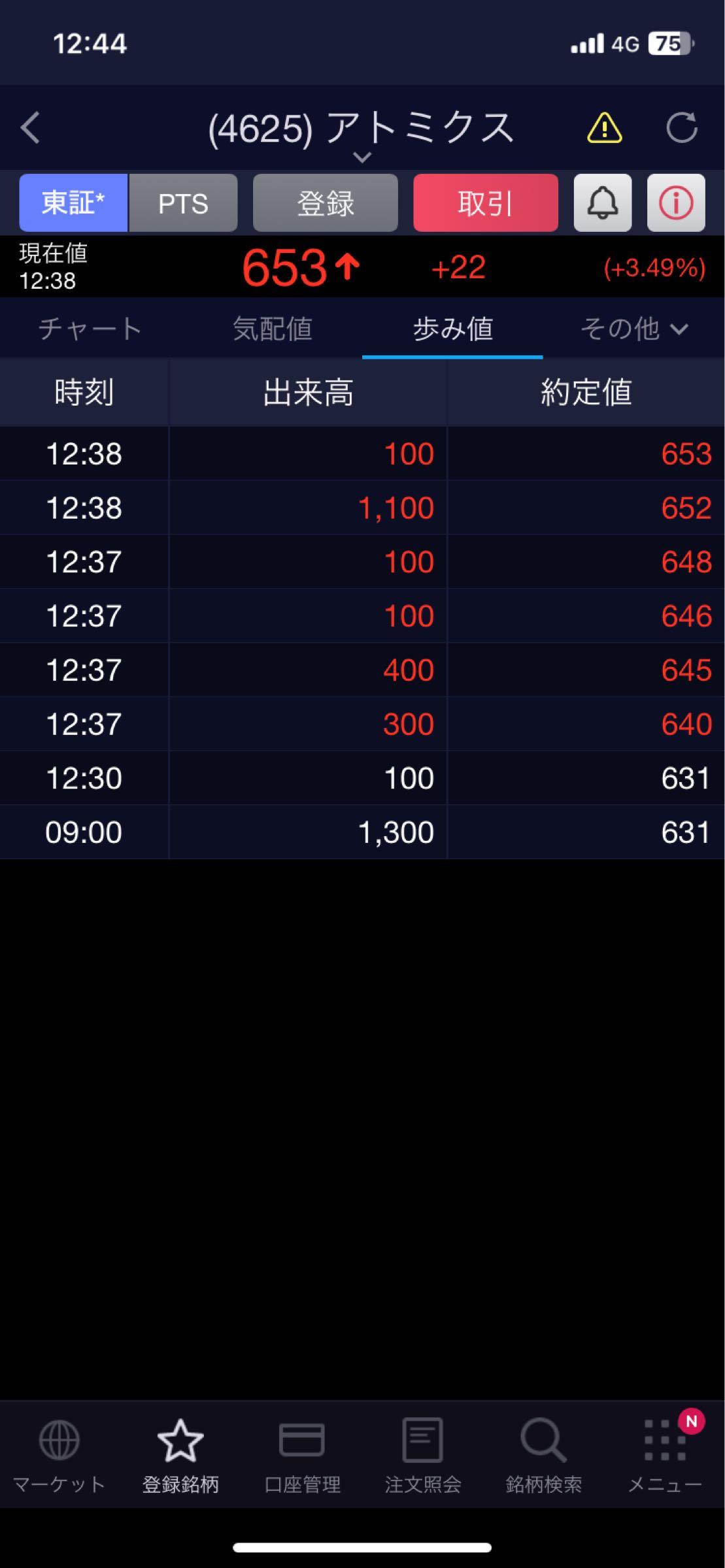Switch to the チャート tab

click(x=90, y=329)
